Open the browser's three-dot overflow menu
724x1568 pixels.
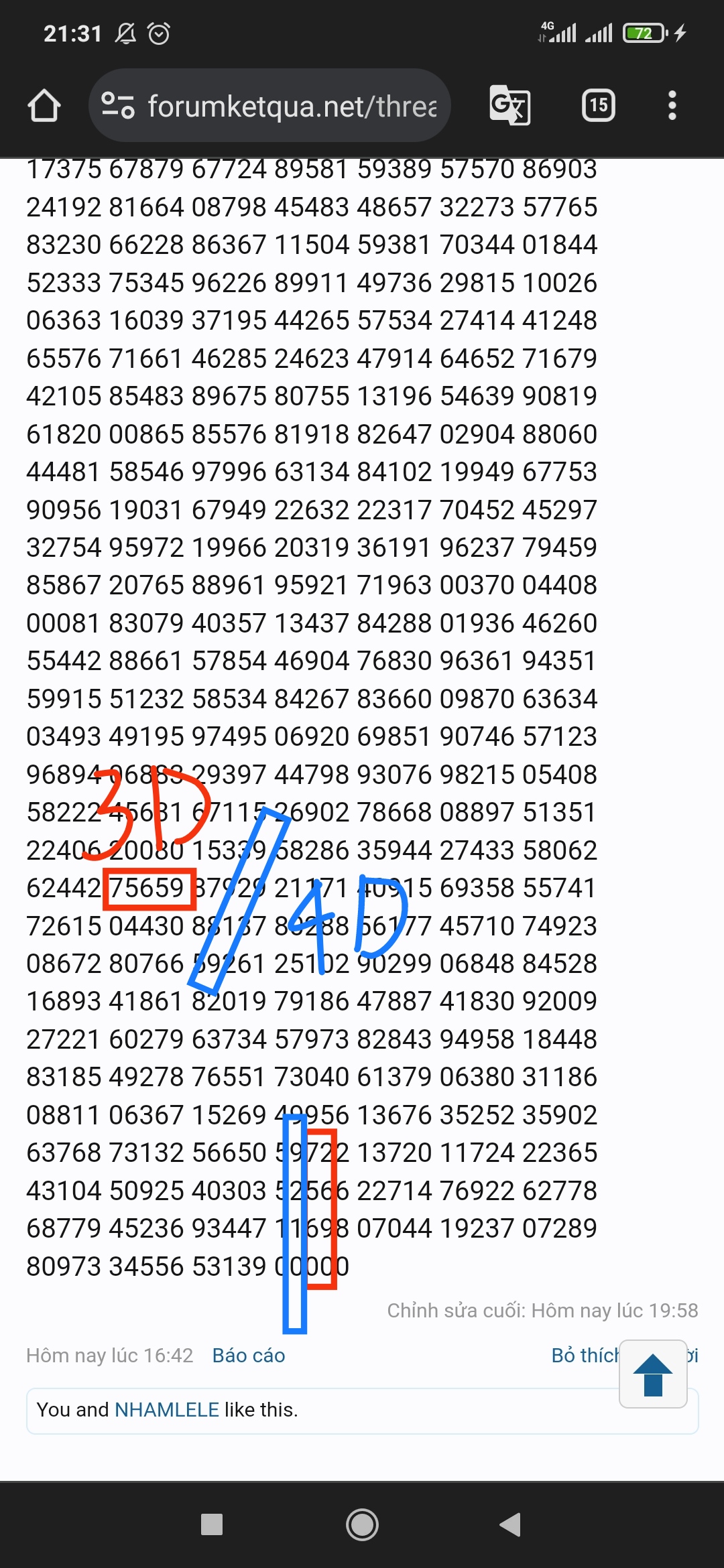click(x=672, y=105)
